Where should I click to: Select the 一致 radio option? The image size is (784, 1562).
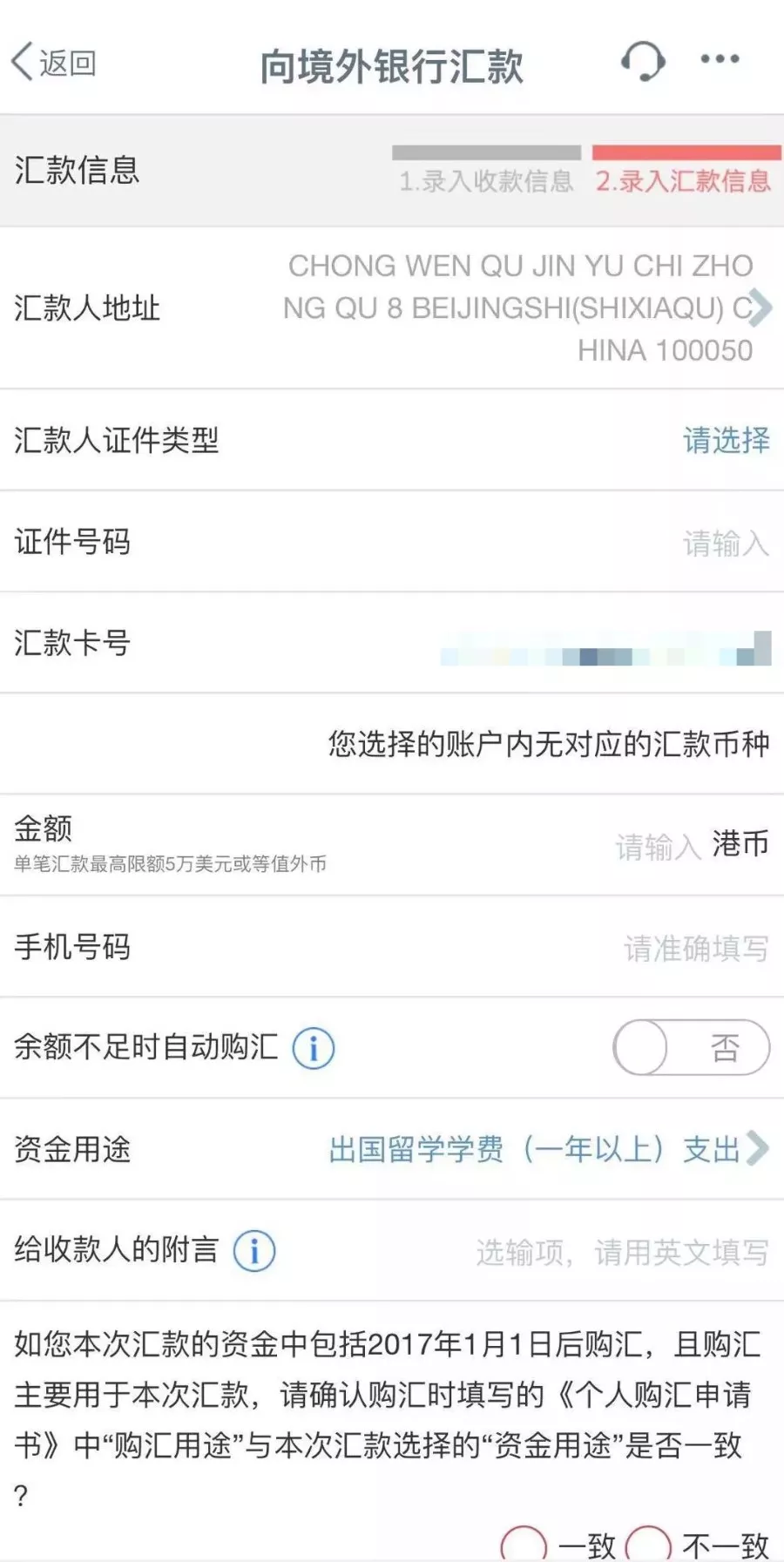(524, 1544)
